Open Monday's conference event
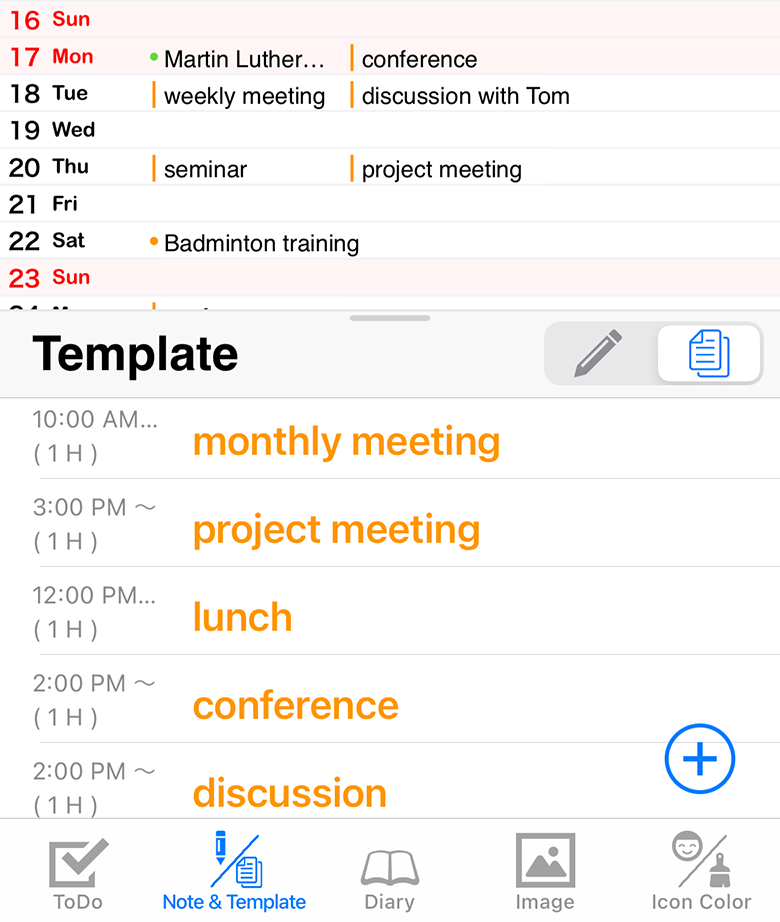This screenshot has height=922, width=780. [419, 59]
